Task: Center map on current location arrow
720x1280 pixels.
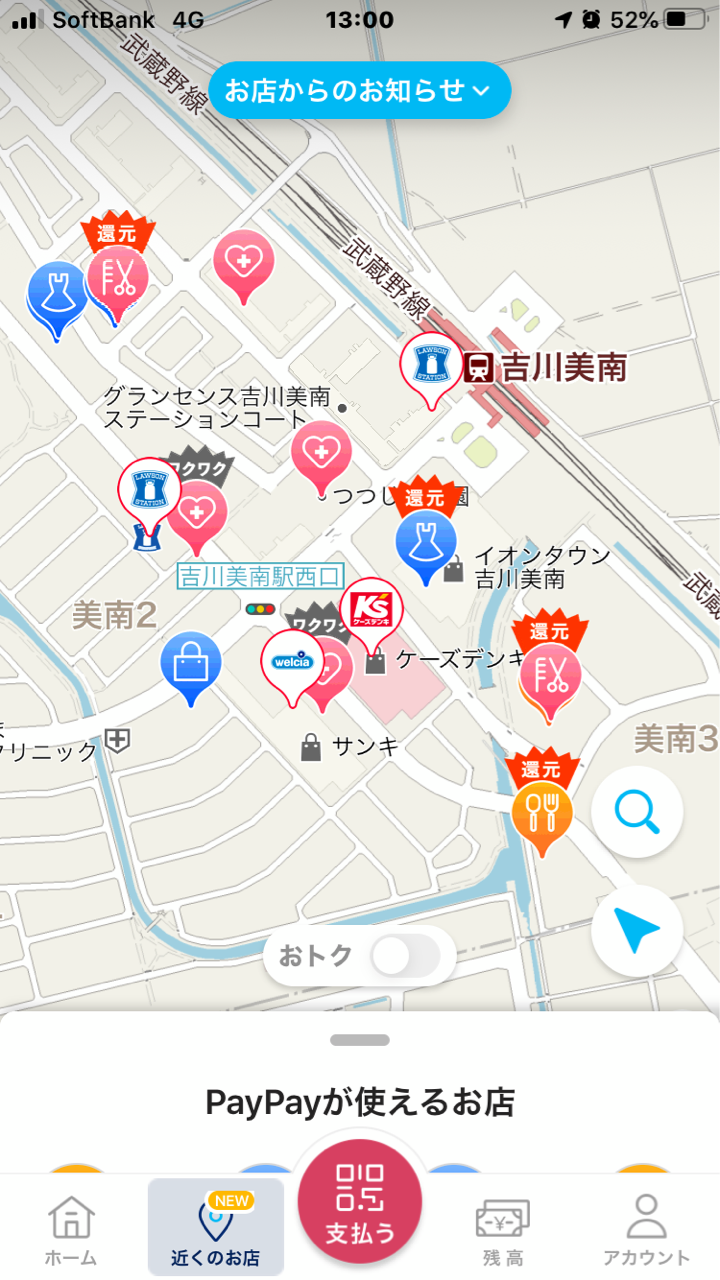Action: (637, 931)
